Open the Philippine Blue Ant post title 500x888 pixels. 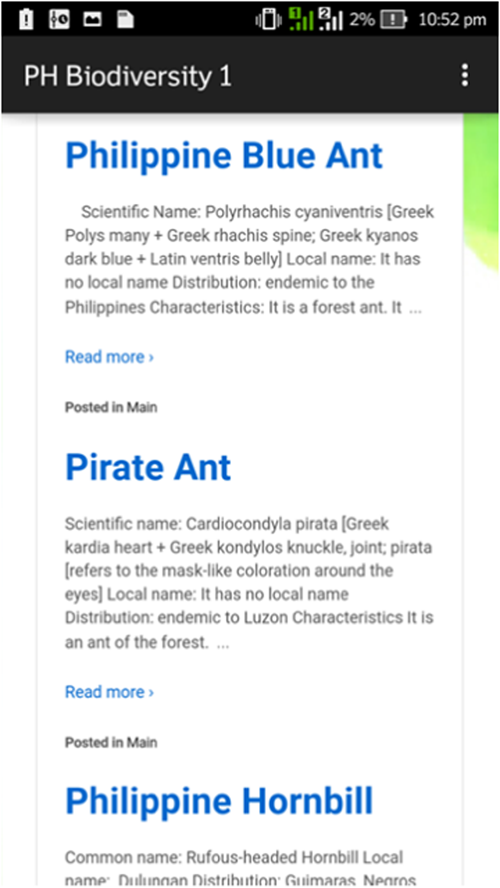point(224,155)
